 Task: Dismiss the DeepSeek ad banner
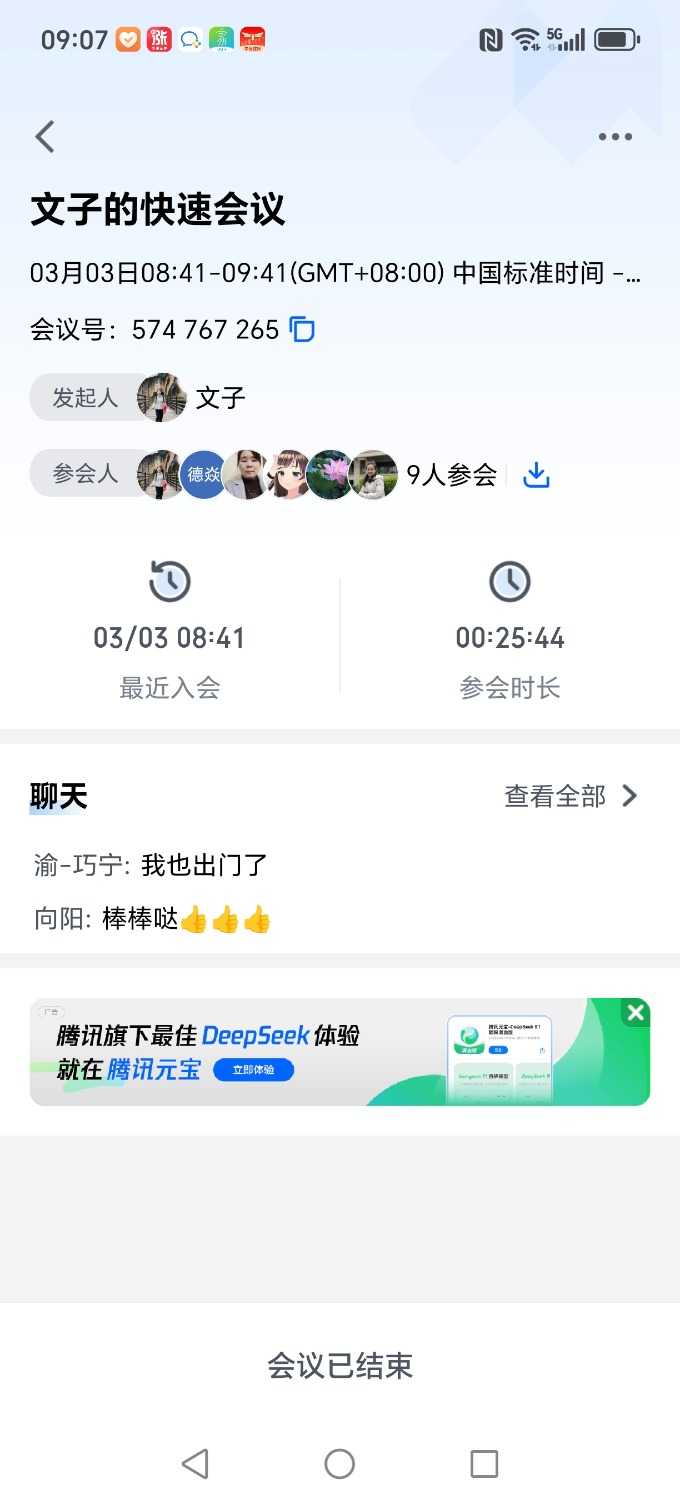coord(635,1014)
